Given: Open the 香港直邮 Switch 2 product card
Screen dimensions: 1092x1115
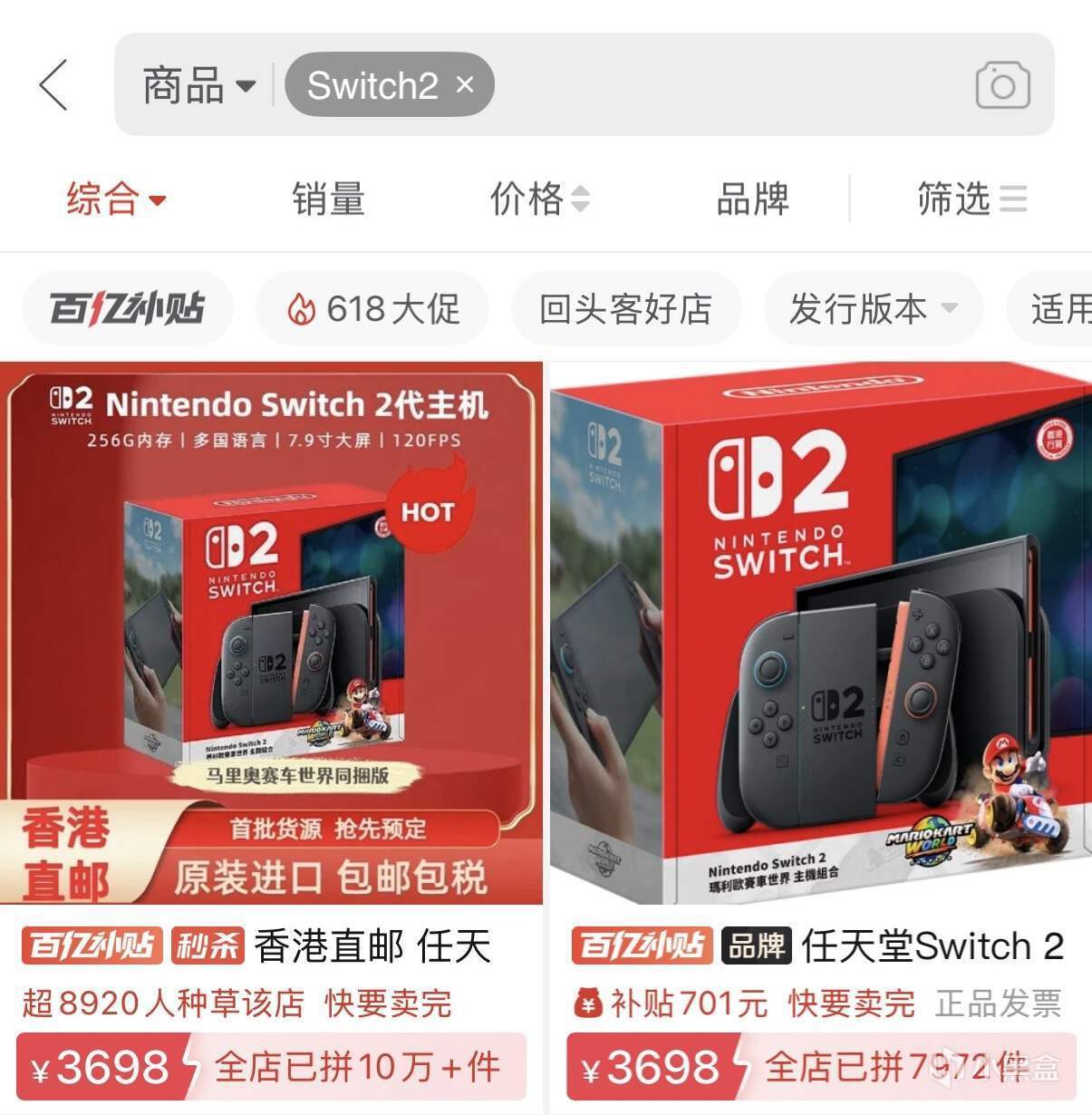Looking at the screenshot, I should click(272, 635).
